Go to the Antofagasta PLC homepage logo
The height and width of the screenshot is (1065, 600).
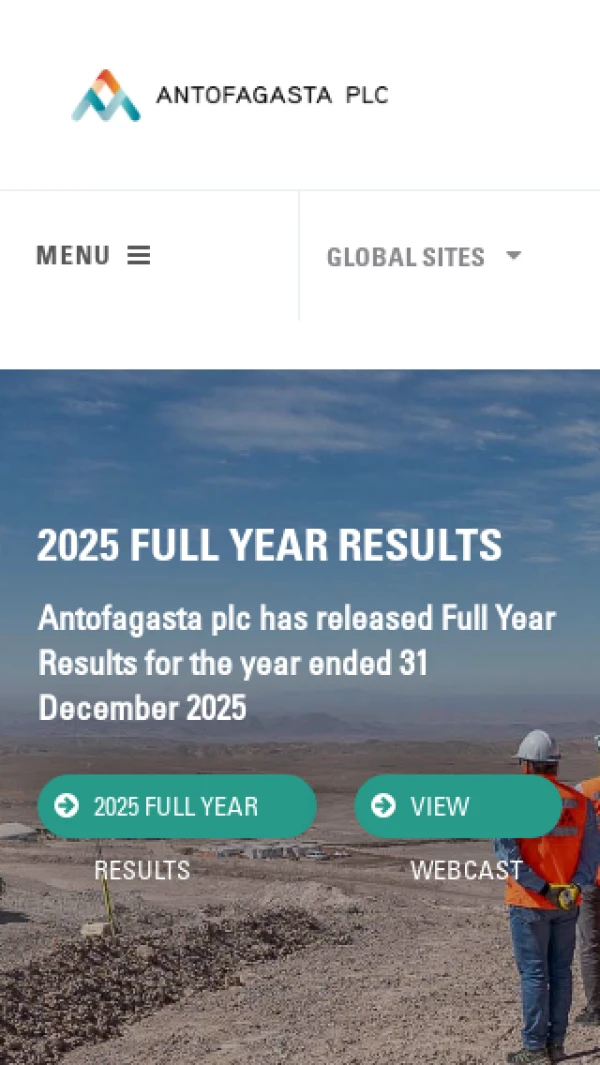point(230,95)
